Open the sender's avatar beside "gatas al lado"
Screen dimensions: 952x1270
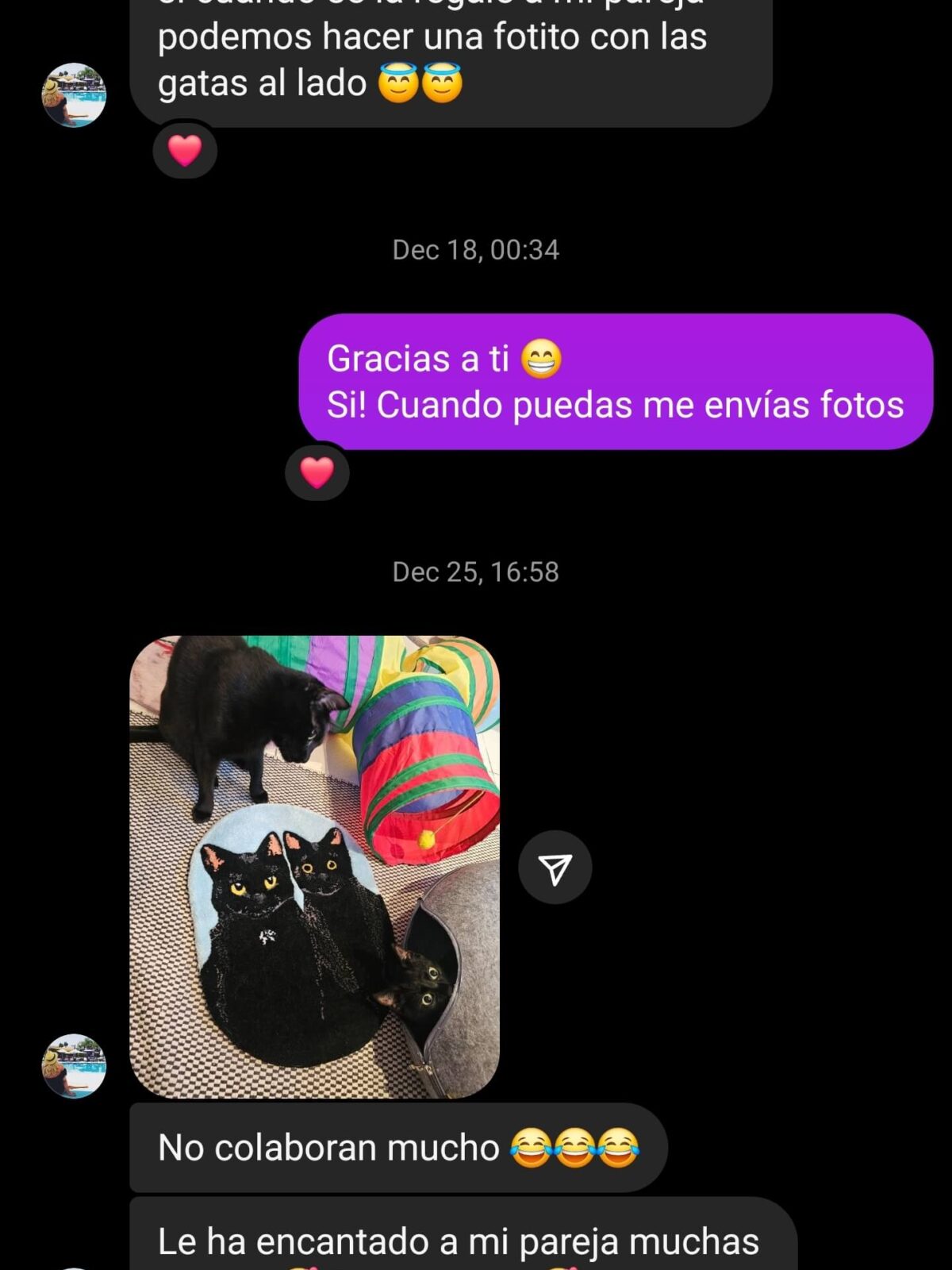coord(74,95)
